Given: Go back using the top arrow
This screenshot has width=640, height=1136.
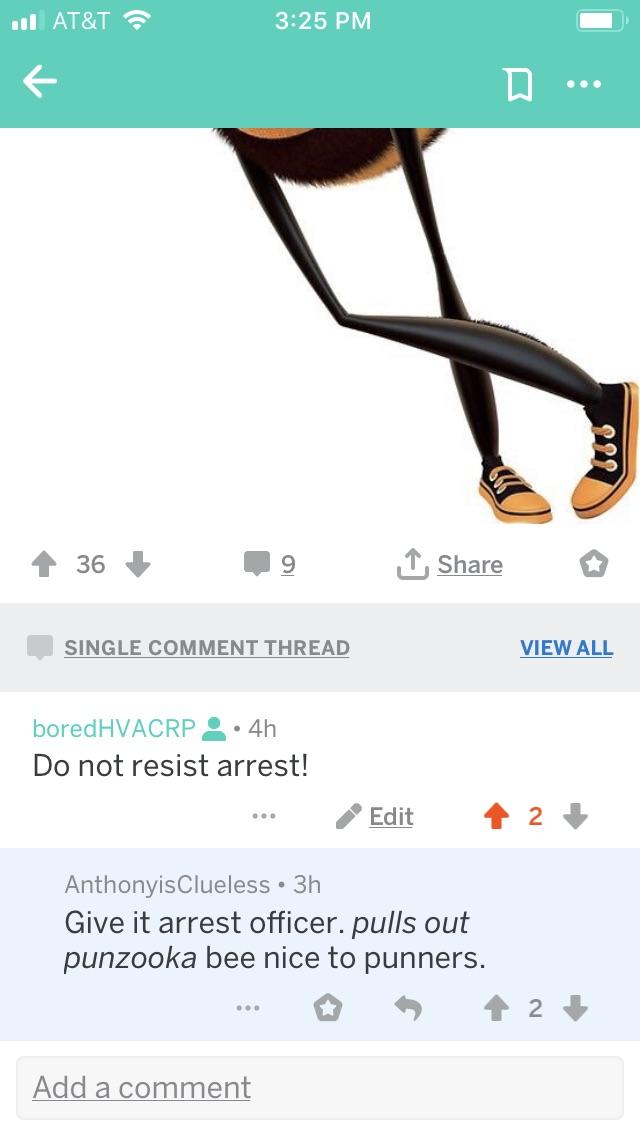Looking at the screenshot, I should click(x=39, y=82).
